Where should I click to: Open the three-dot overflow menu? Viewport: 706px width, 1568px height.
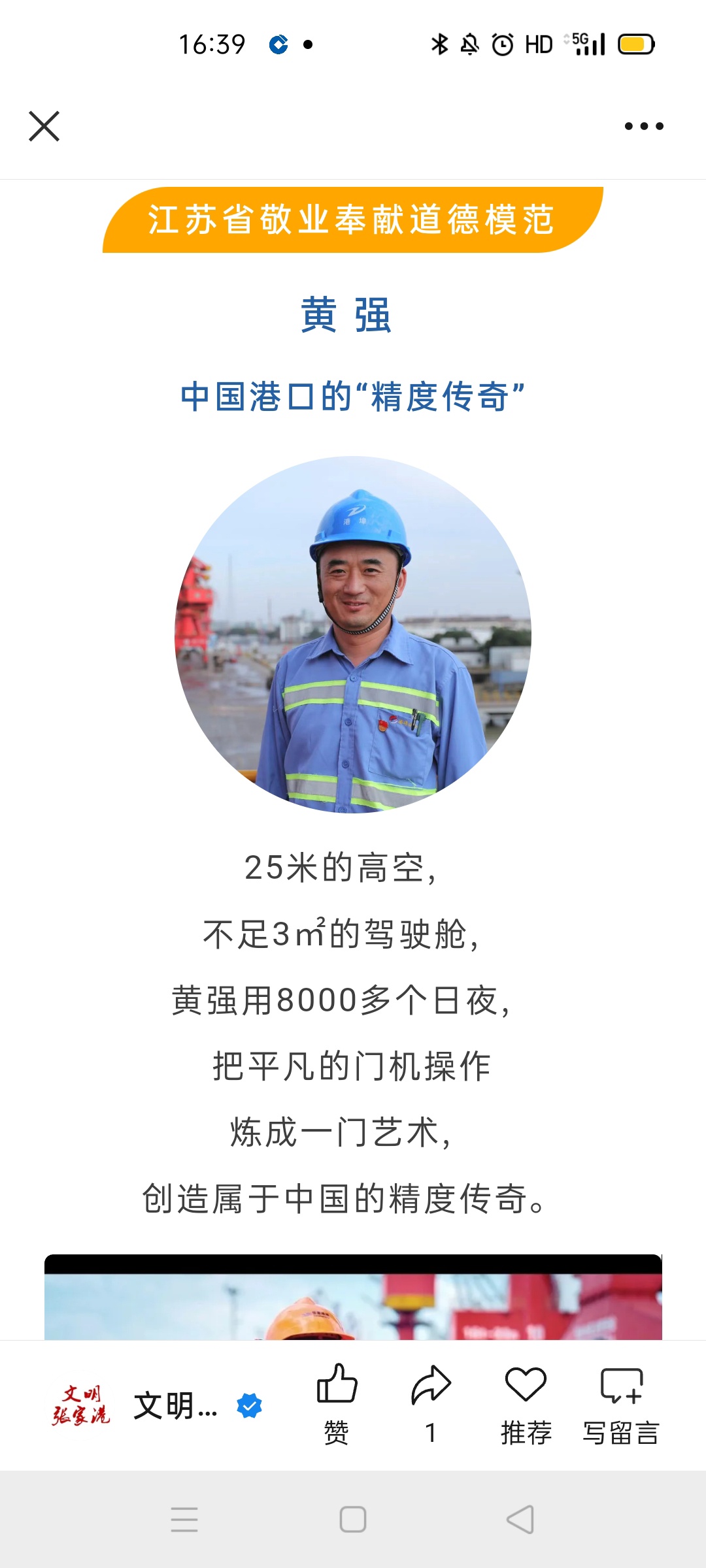pos(643,126)
